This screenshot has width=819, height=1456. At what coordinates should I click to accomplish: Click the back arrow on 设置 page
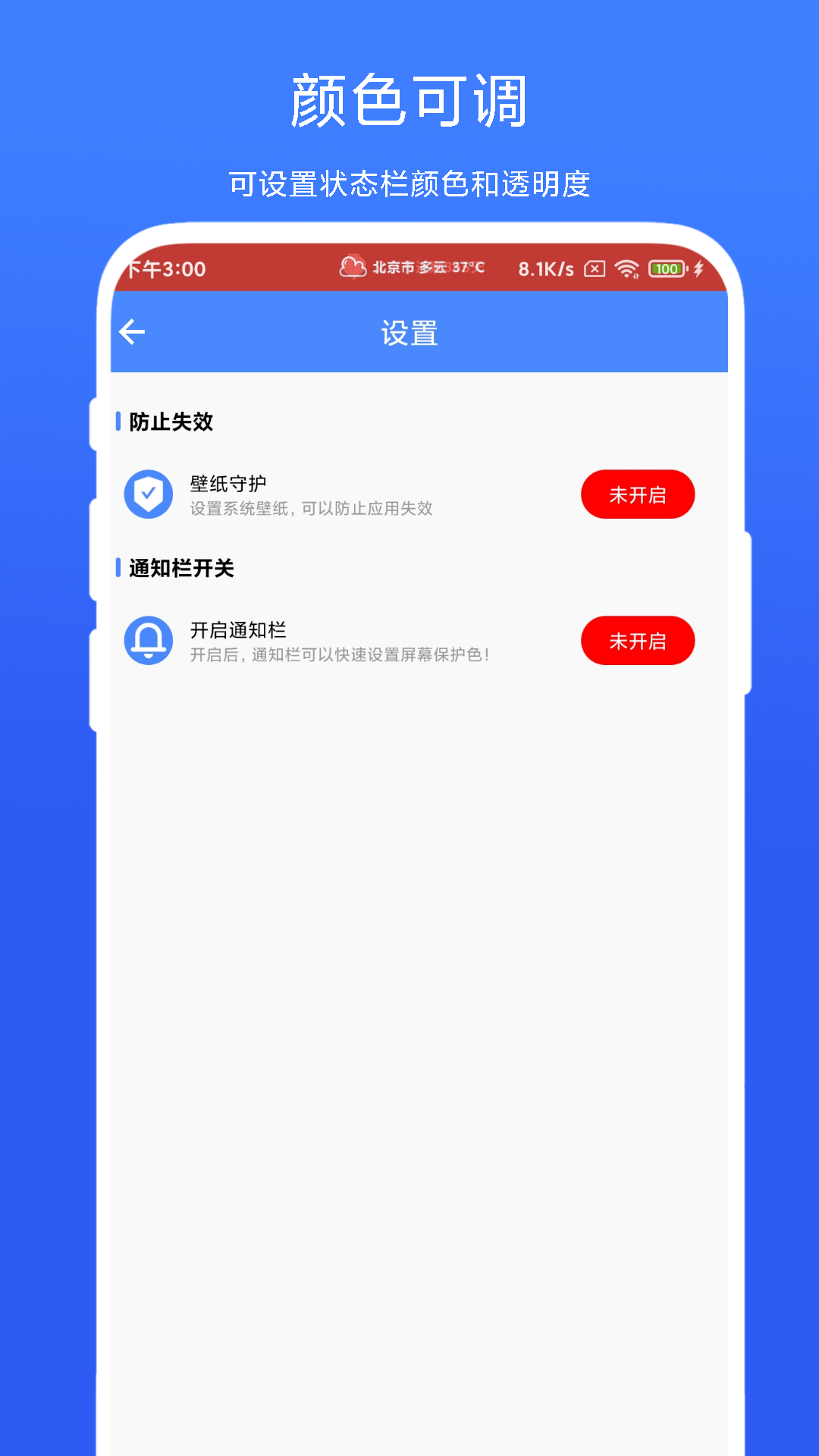(x=133, y=331)
